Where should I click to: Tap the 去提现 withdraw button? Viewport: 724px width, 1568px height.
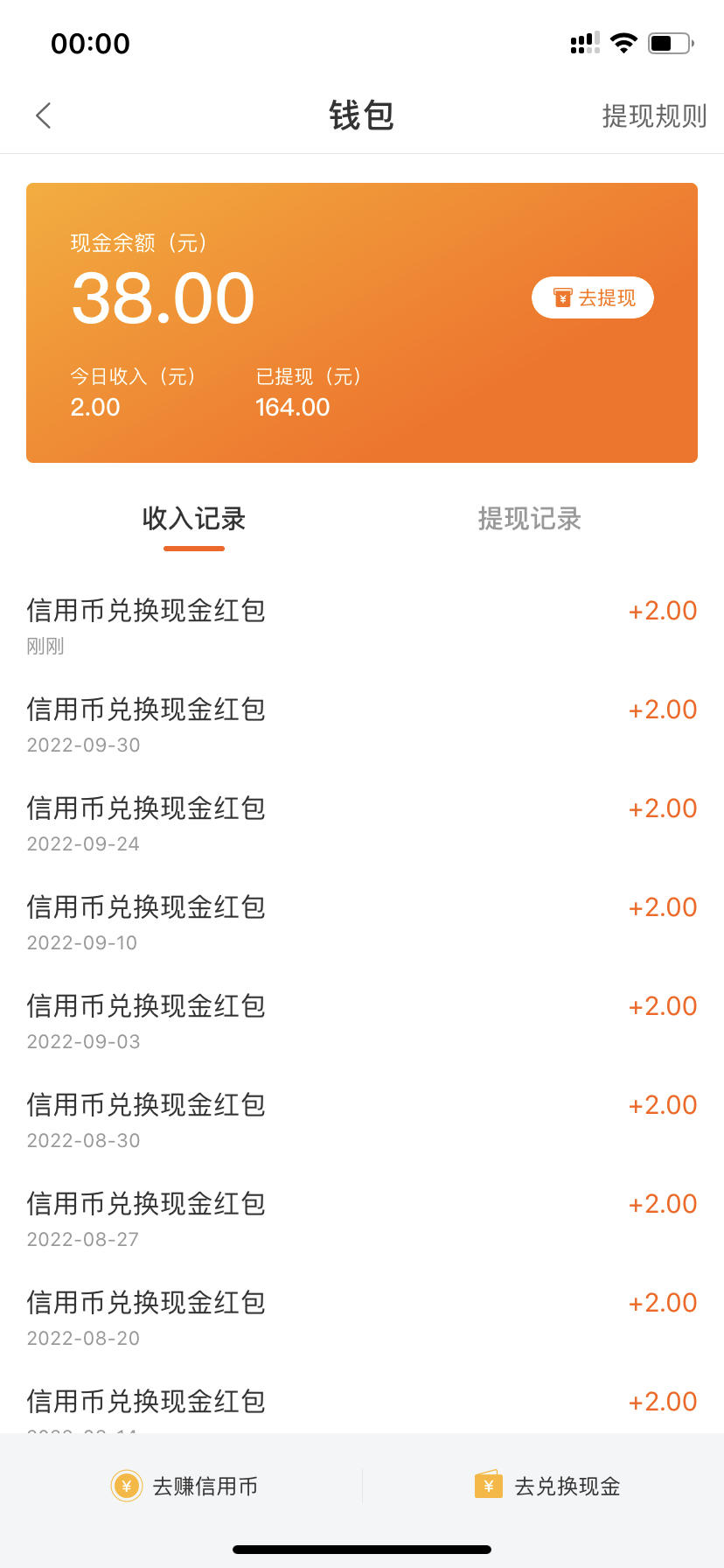point(593,297)
